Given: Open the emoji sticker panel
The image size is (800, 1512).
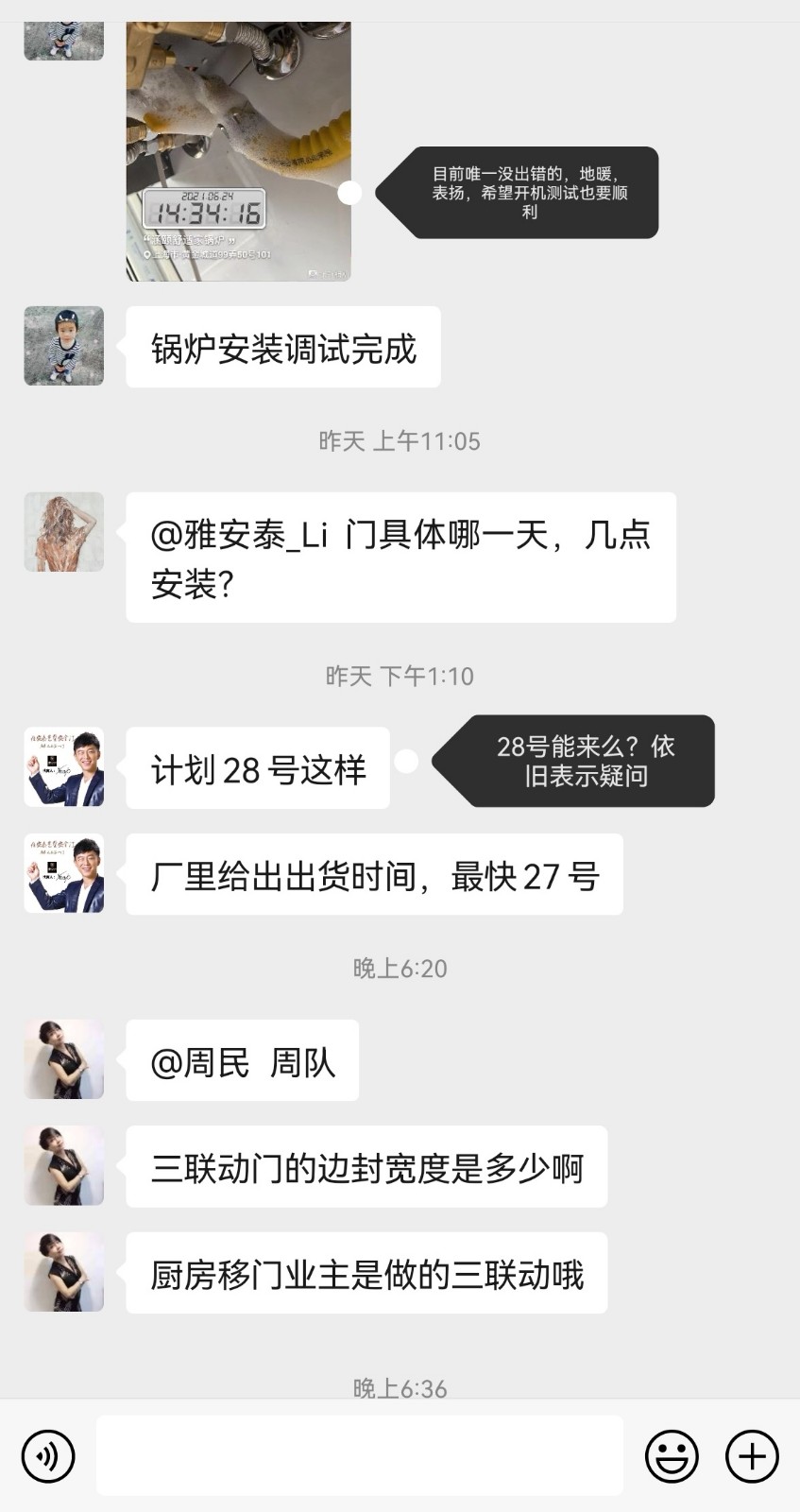Looking at the screenshot, I should (x=672, y=1455).
